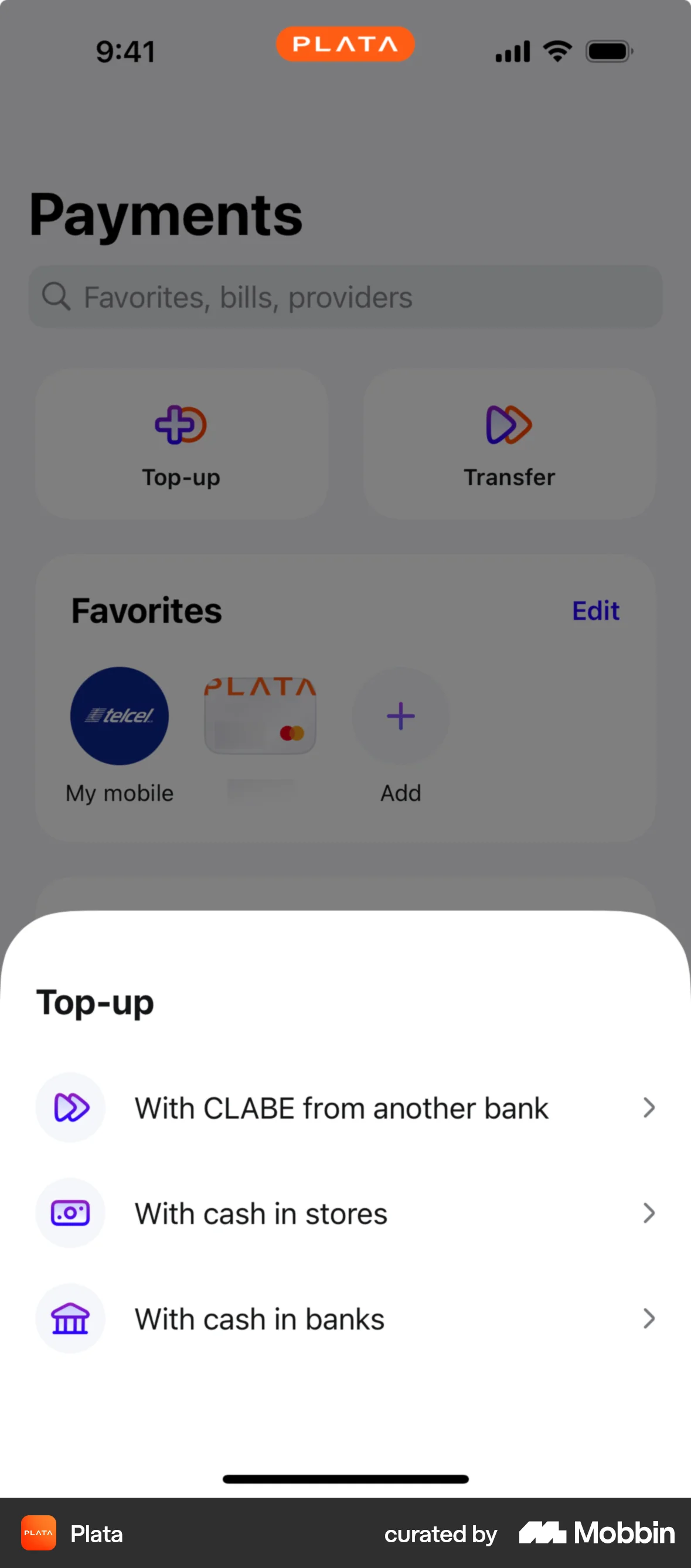The image size is (691, 1568).
Task: Tap the PLATA logo in the status bar
Action: coord(345,44)
